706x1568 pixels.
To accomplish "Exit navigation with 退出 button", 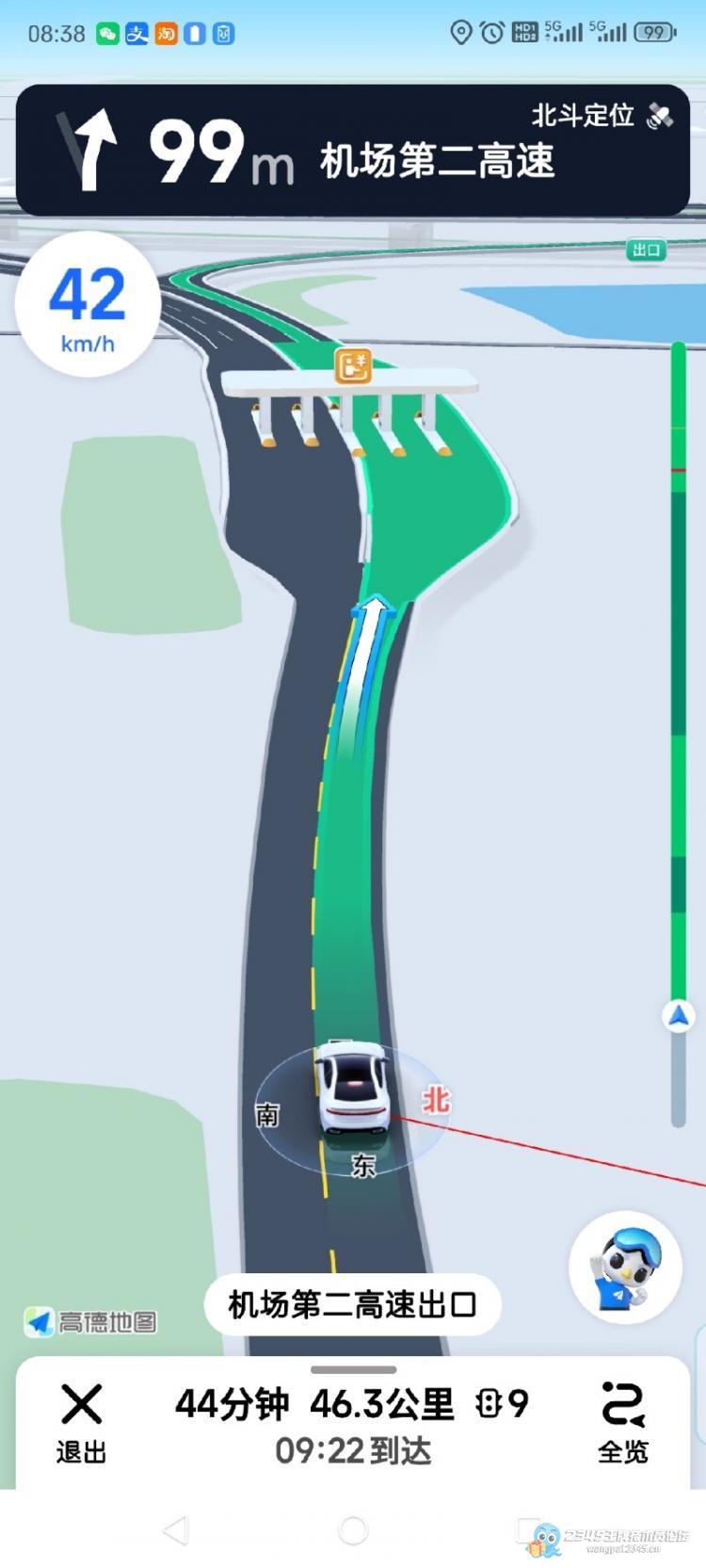I will pos(81,1423).
